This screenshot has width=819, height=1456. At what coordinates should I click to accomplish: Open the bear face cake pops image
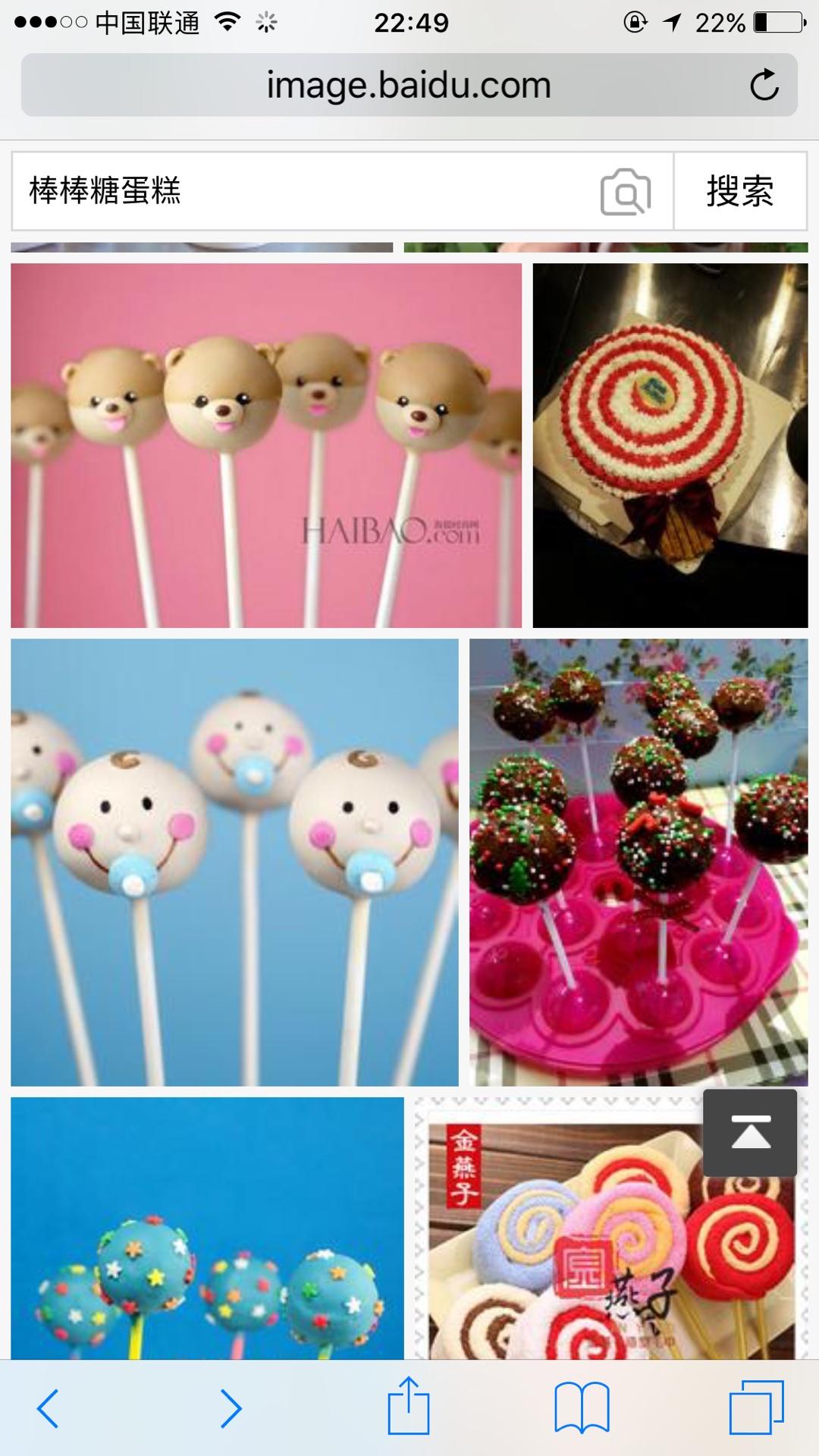coord(265,445)
